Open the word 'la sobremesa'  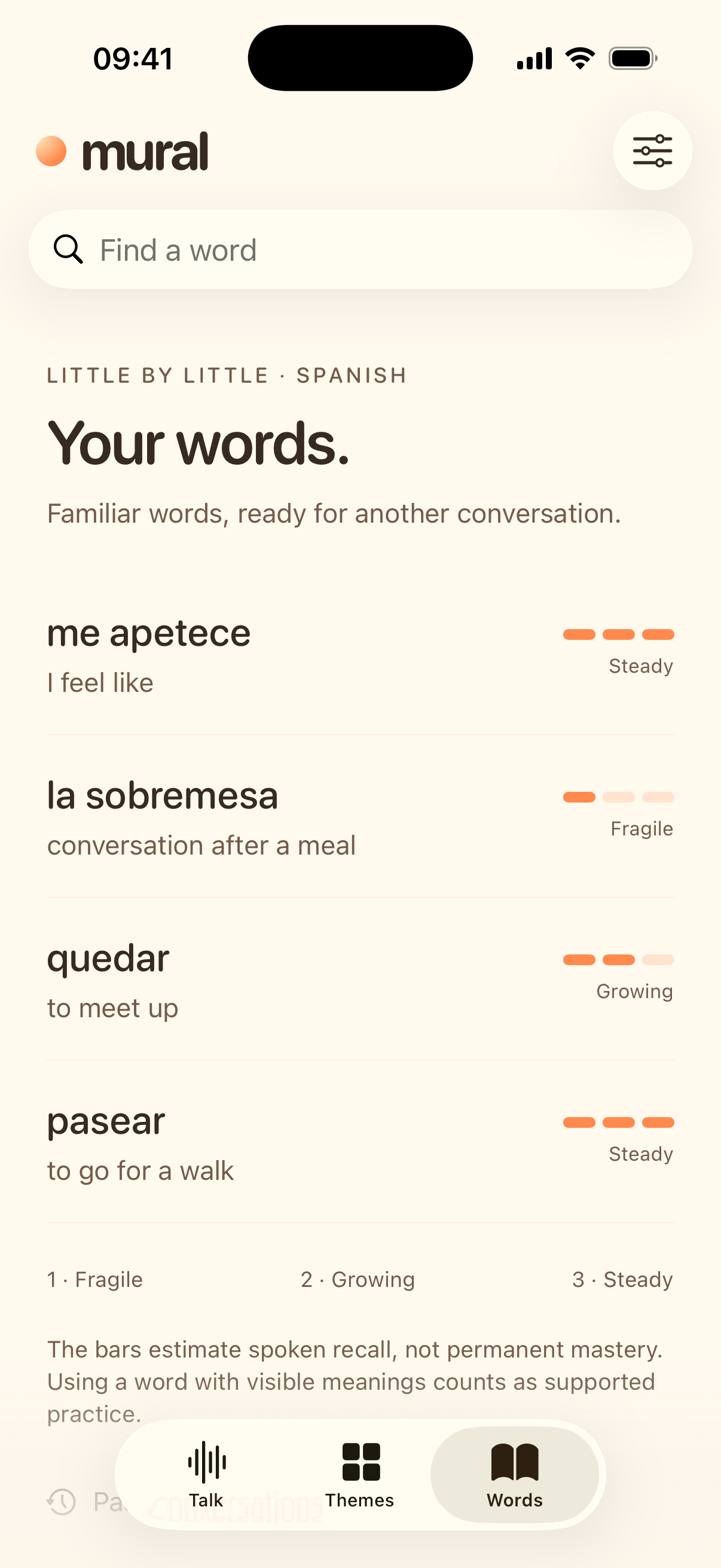(x=360, y=816)
